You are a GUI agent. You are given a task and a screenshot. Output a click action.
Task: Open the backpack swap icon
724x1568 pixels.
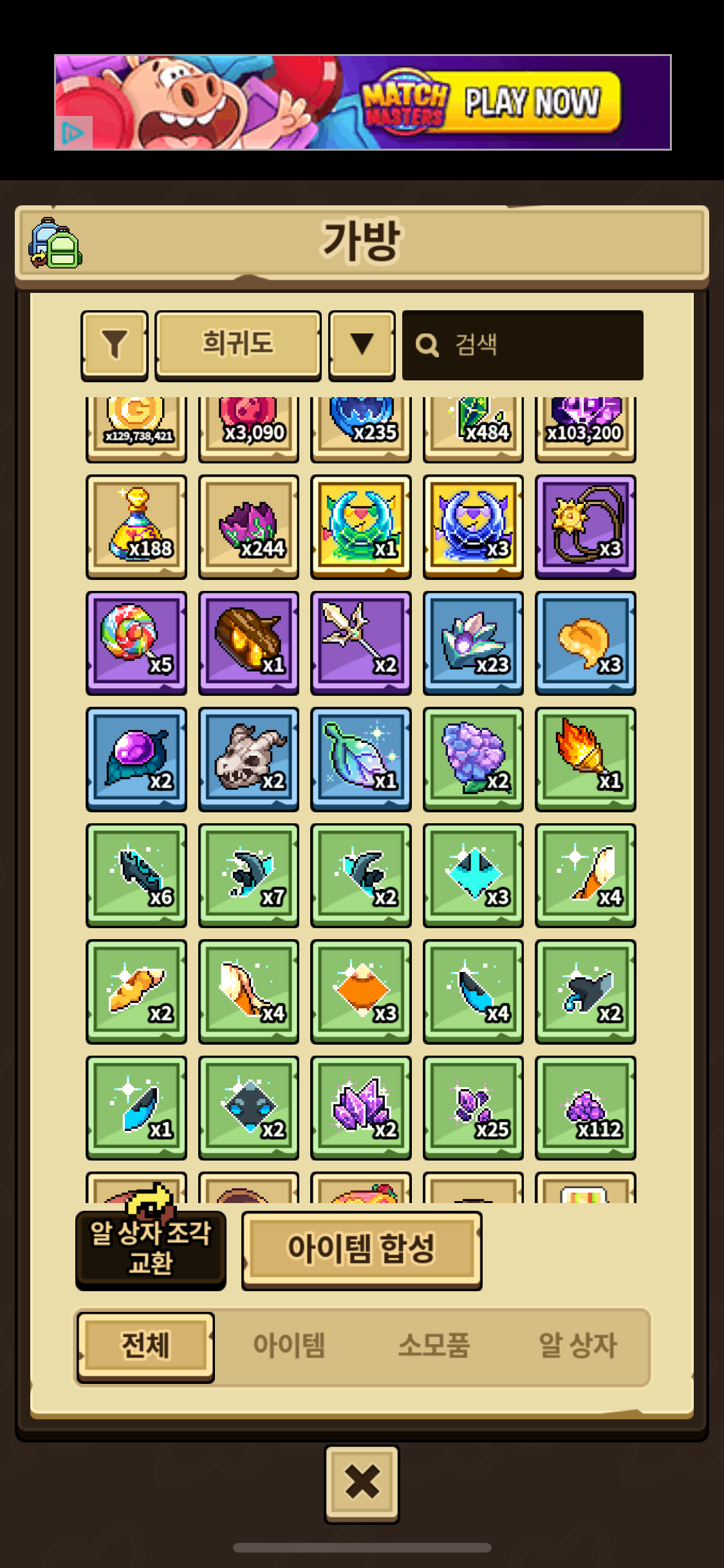55,243
